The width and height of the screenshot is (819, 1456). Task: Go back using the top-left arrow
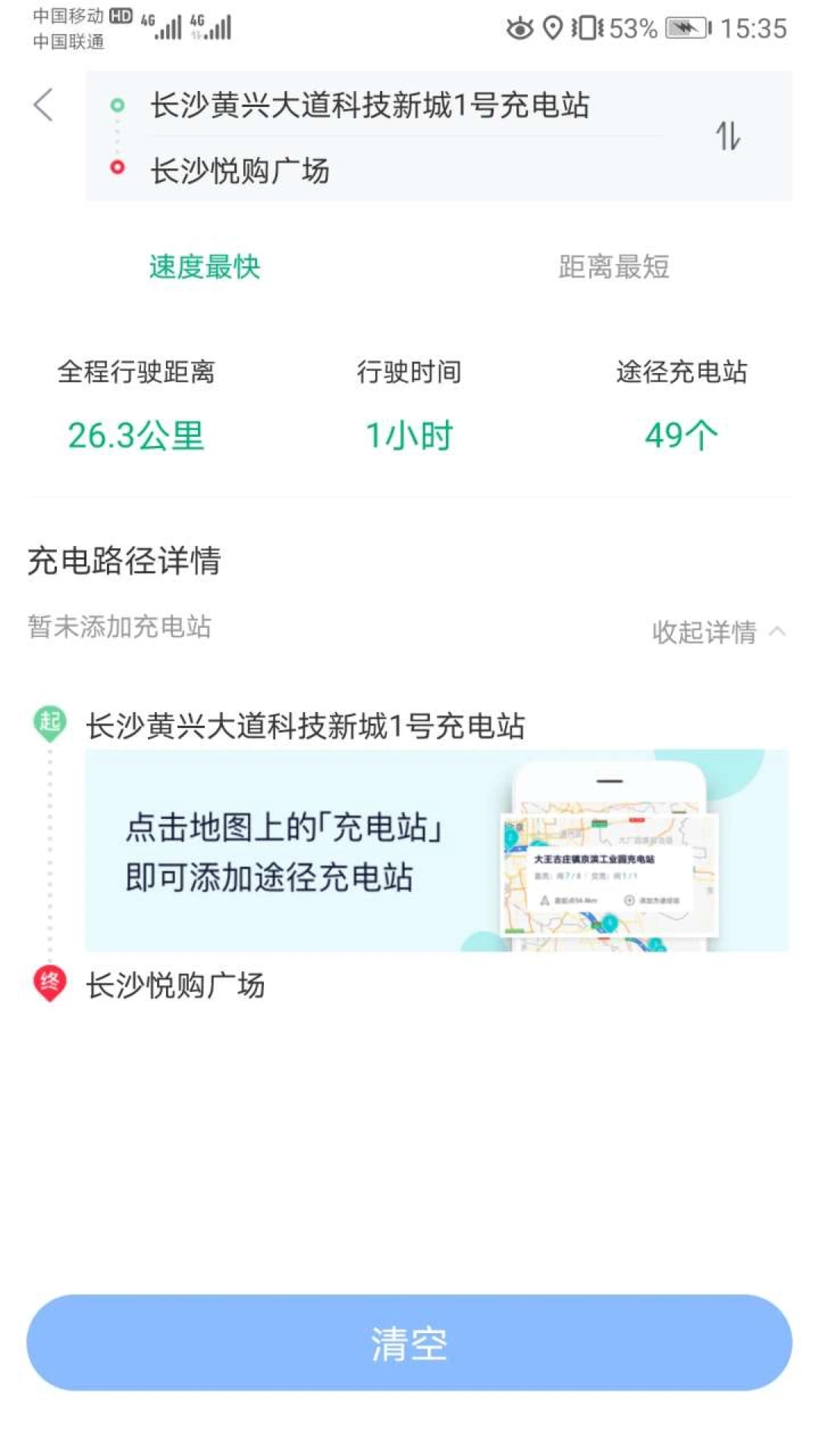(x=44, y=105)
